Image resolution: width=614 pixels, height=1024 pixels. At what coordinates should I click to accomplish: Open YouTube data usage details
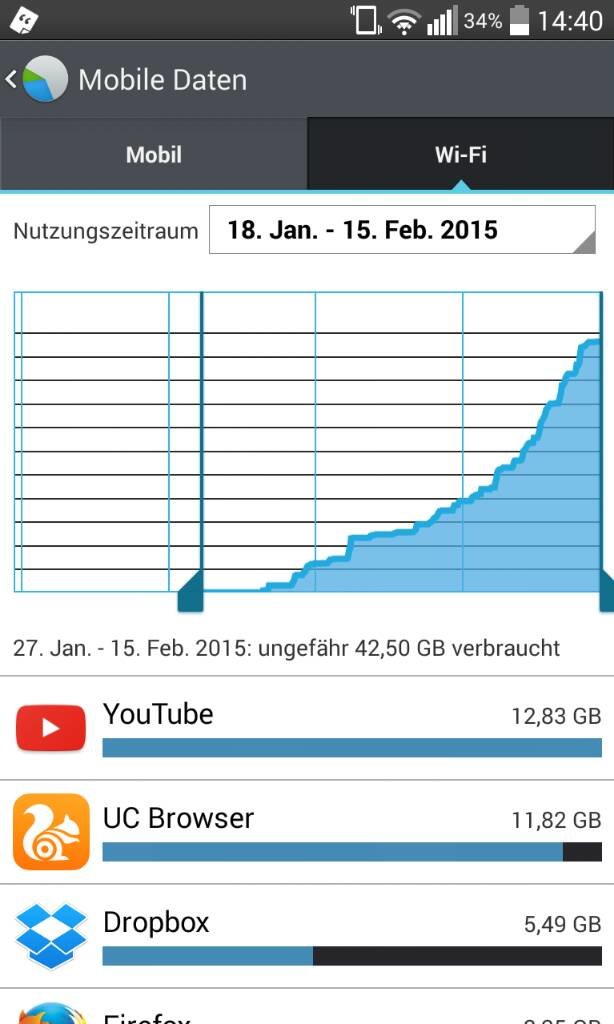307,728
